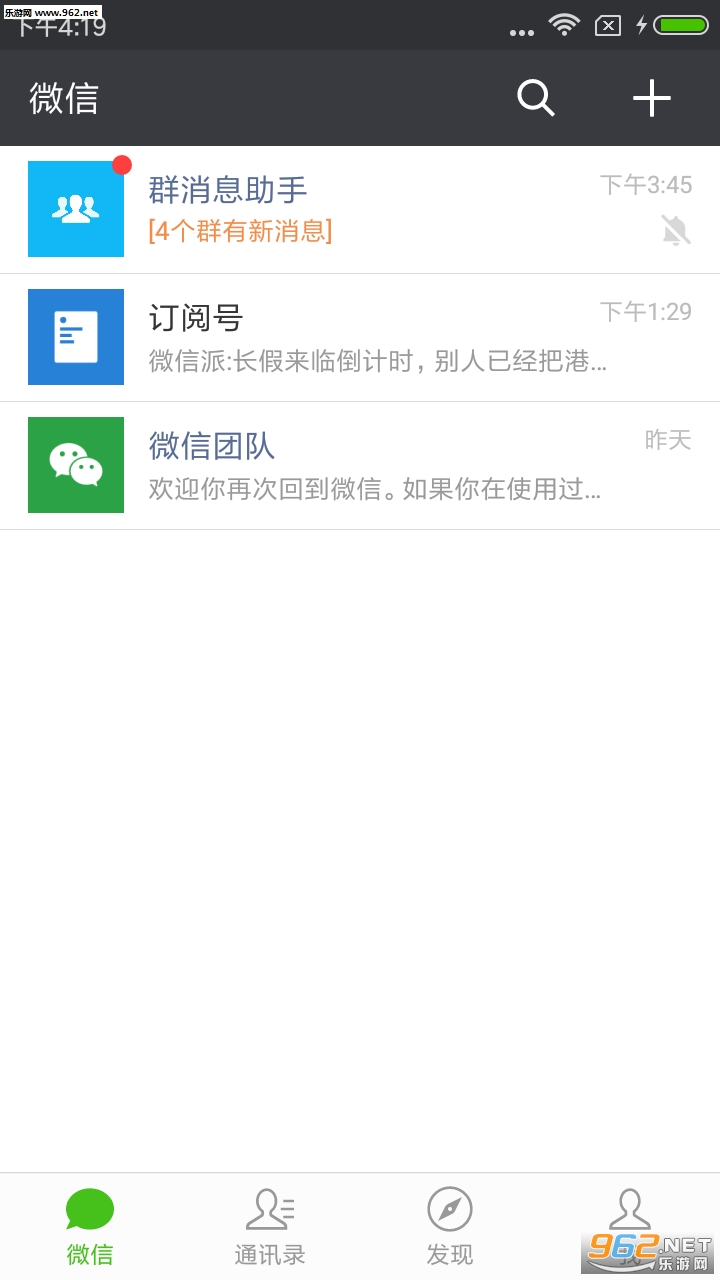The image size is (720, 1280).
Task: Tap the plus icon to add new
Action: tap(651, 98)
